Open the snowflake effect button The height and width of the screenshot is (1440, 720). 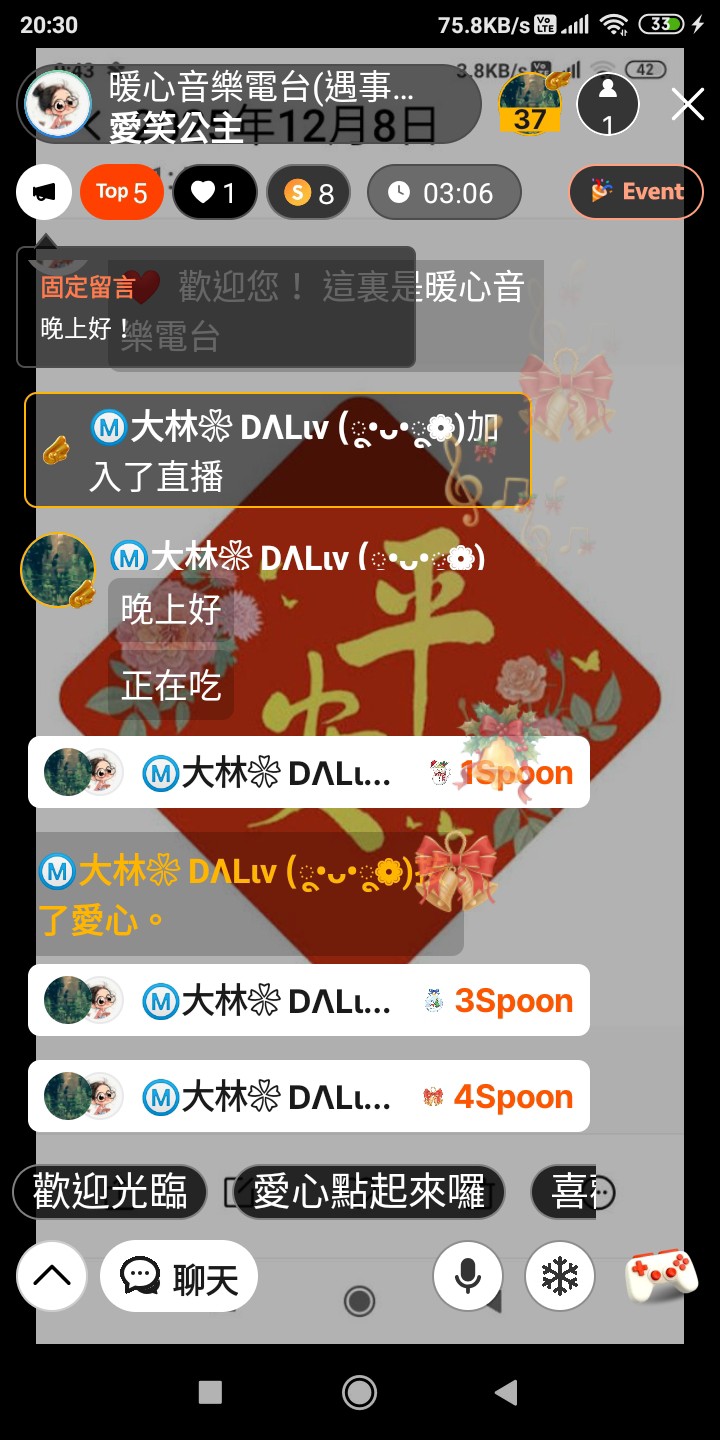click(x=559, y=1276)
